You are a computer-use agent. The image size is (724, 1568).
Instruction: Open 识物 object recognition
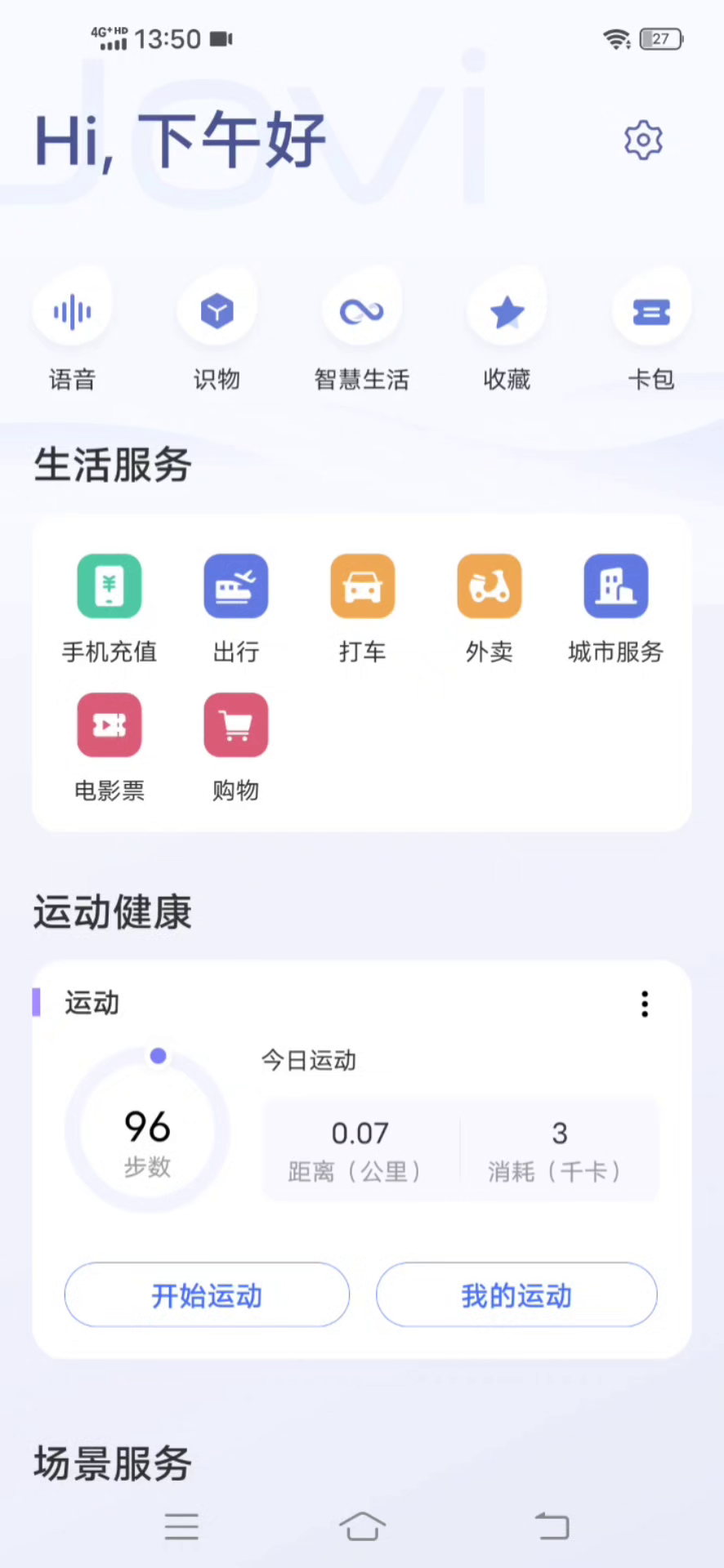point(217,312)
